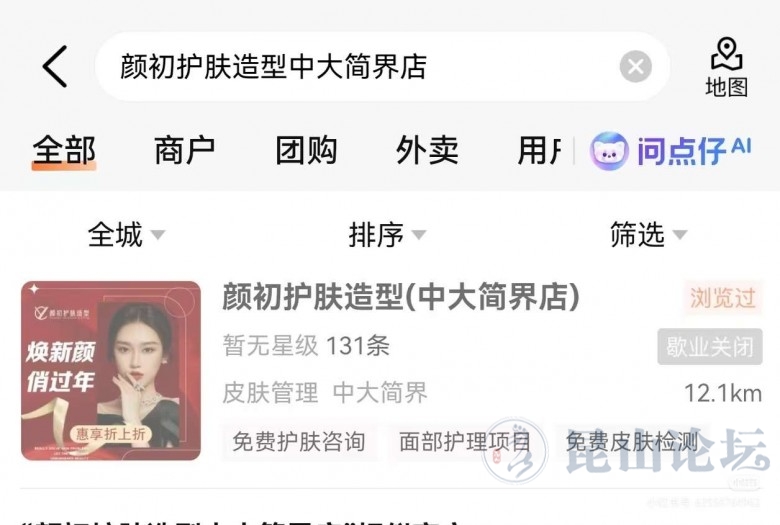This screenshot has width=780, height=525.
Task: Expand the 排序 sort dropdown
Action: pos(387,235)
